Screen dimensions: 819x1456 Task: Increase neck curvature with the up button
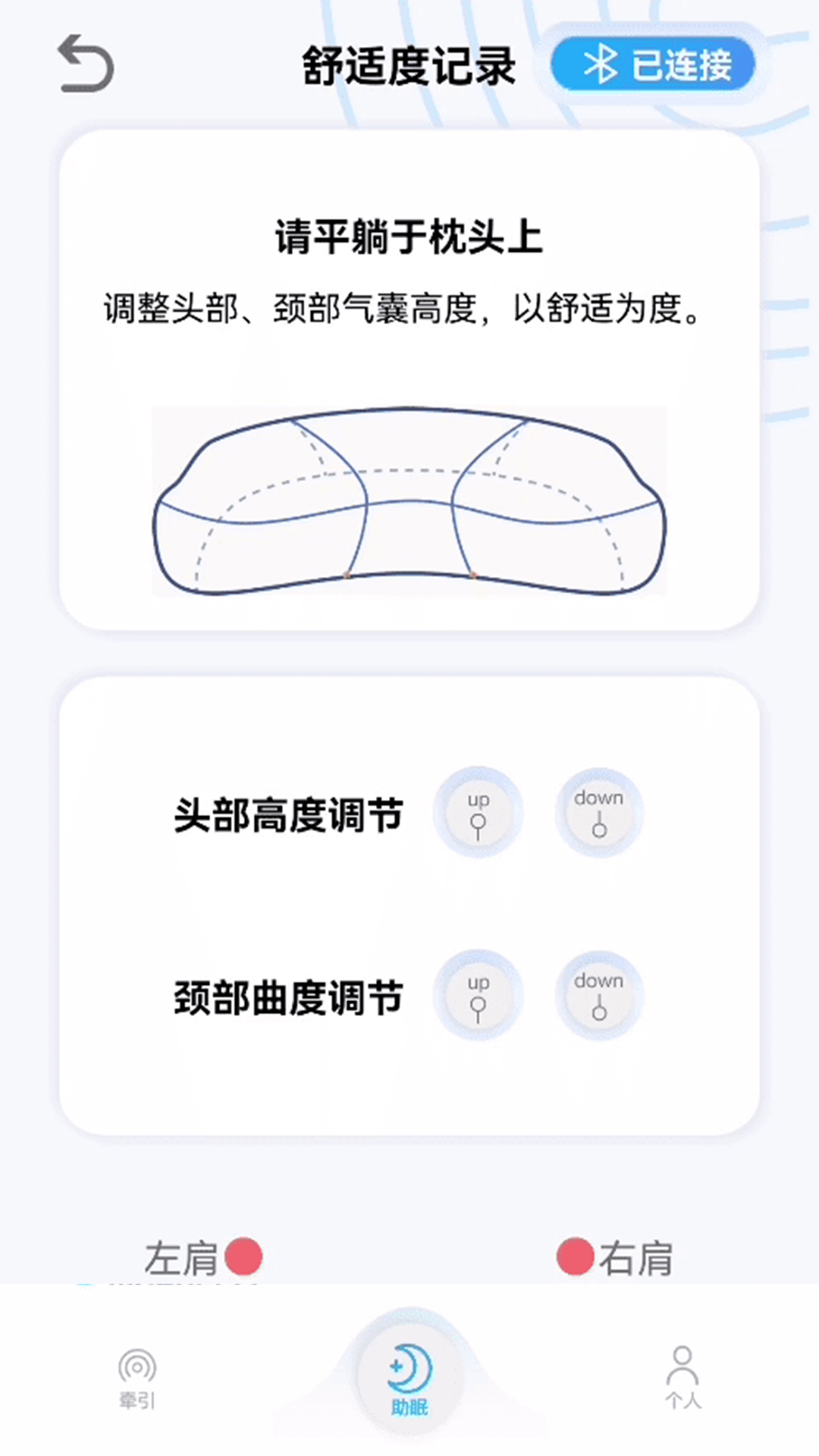[x=478, y=995]
